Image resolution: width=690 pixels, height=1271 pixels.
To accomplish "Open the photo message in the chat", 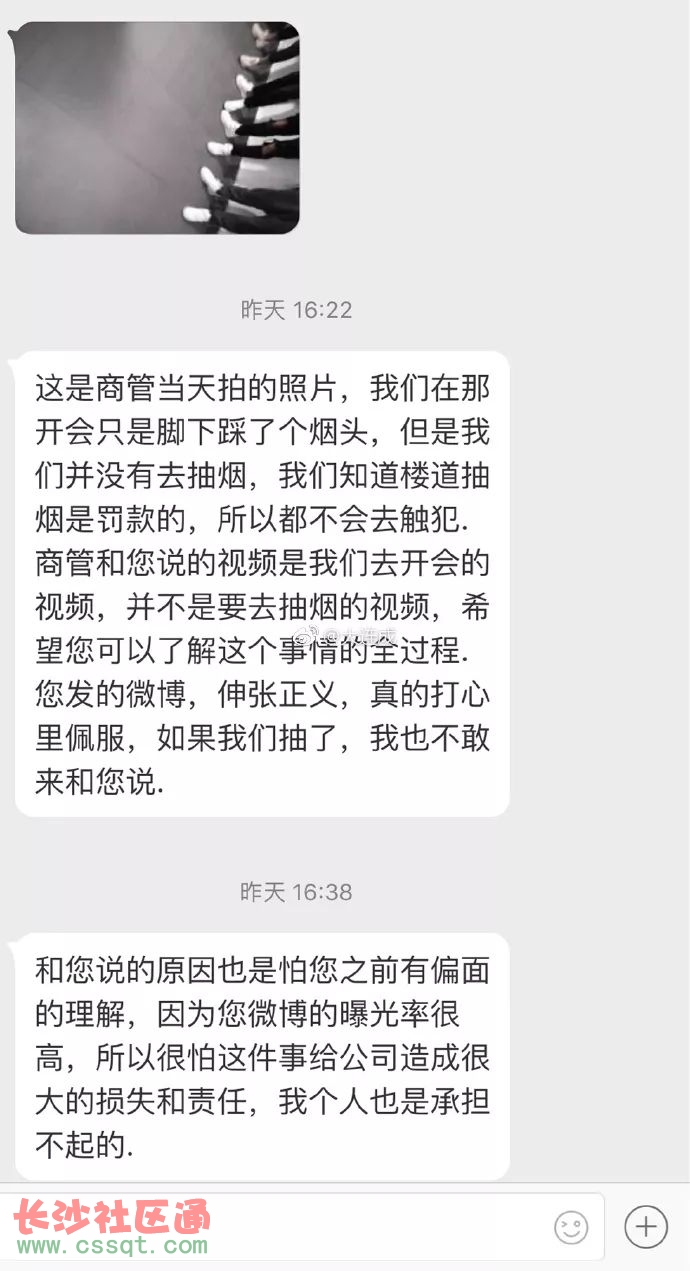I will [157, 128].
